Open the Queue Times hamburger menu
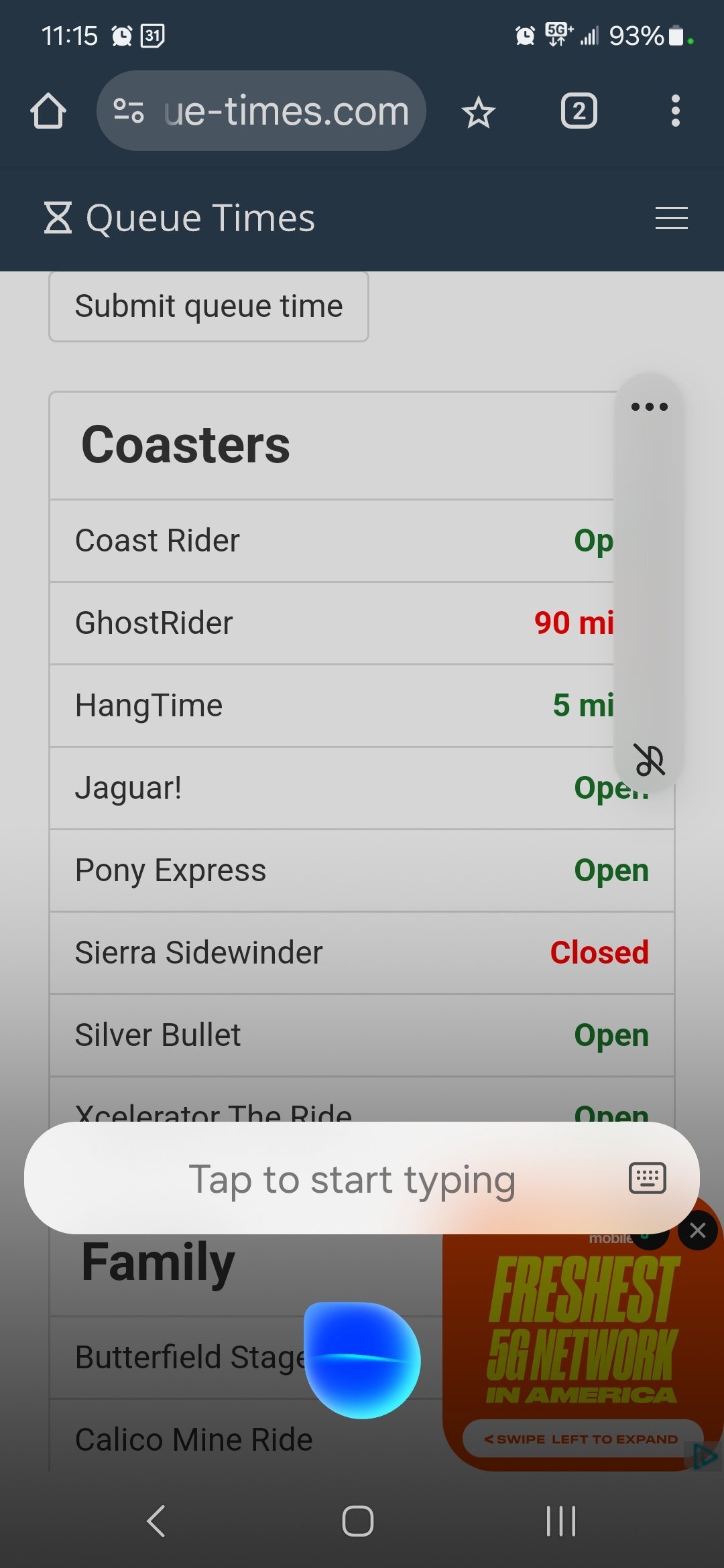The height and width of the screenshot is (1568, 724). pyautogui.click(x=671, y=218)
